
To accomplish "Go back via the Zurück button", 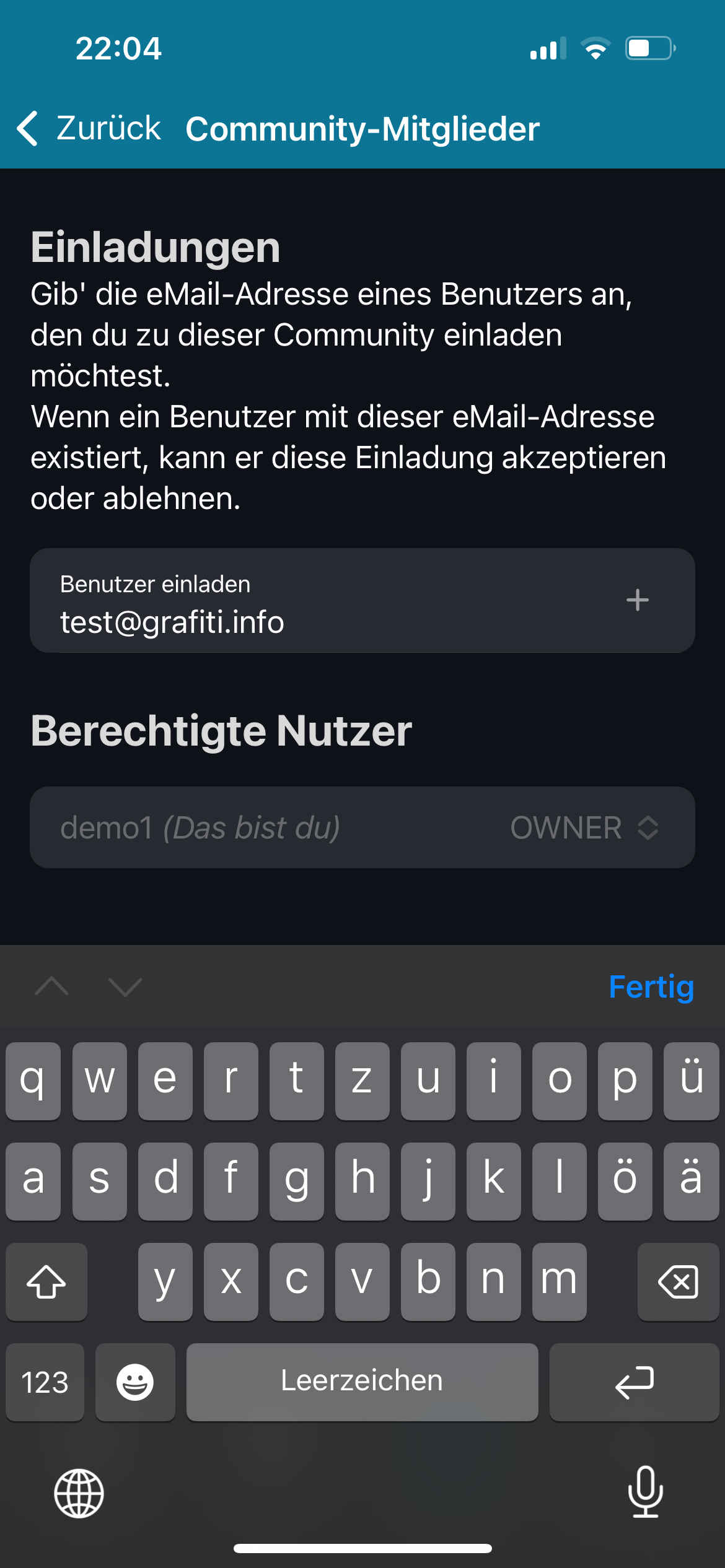I will point(90,129).
